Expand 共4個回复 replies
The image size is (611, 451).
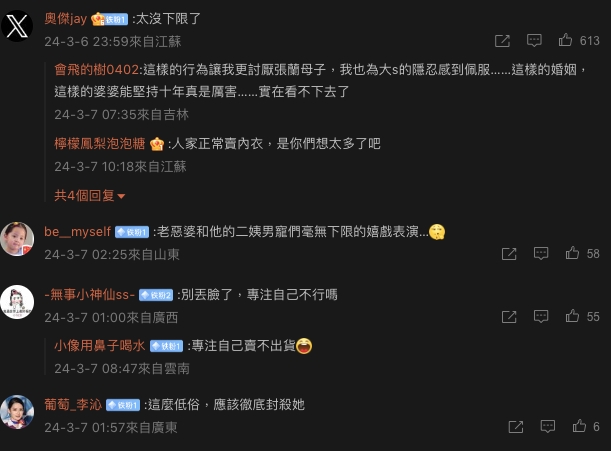(90, 196)
